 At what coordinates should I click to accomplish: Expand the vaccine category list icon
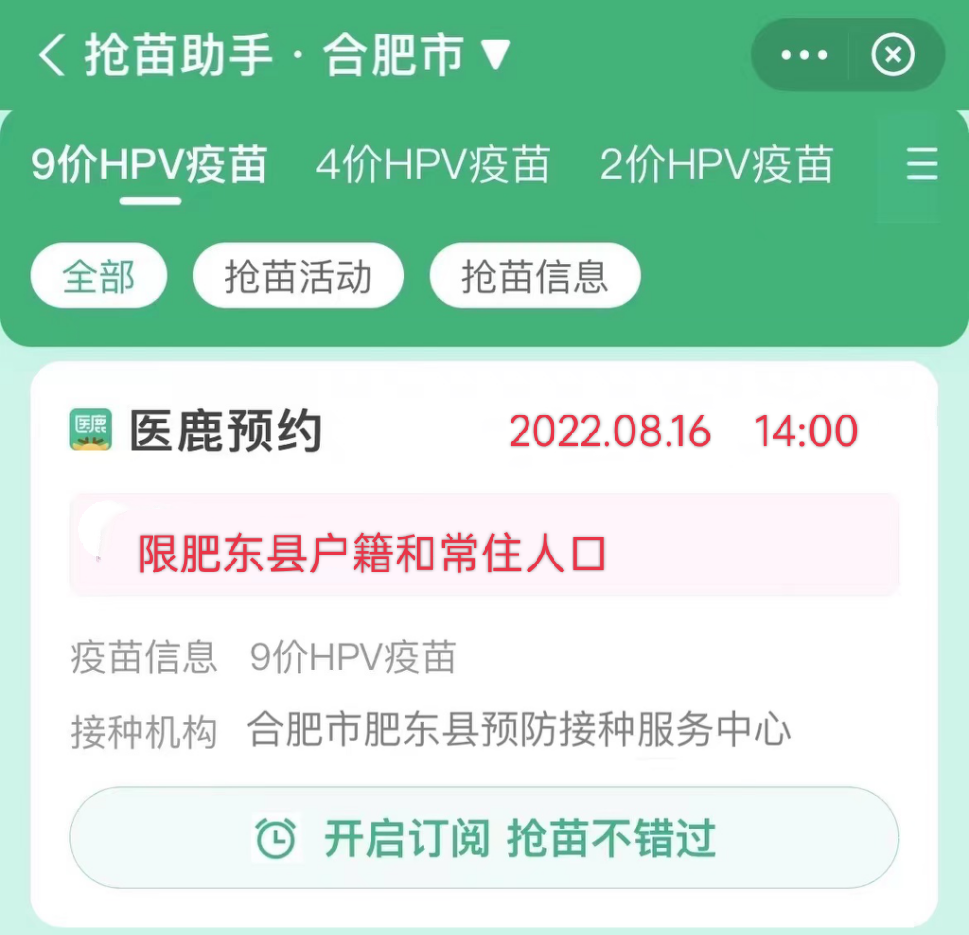(x=921, y=165)
